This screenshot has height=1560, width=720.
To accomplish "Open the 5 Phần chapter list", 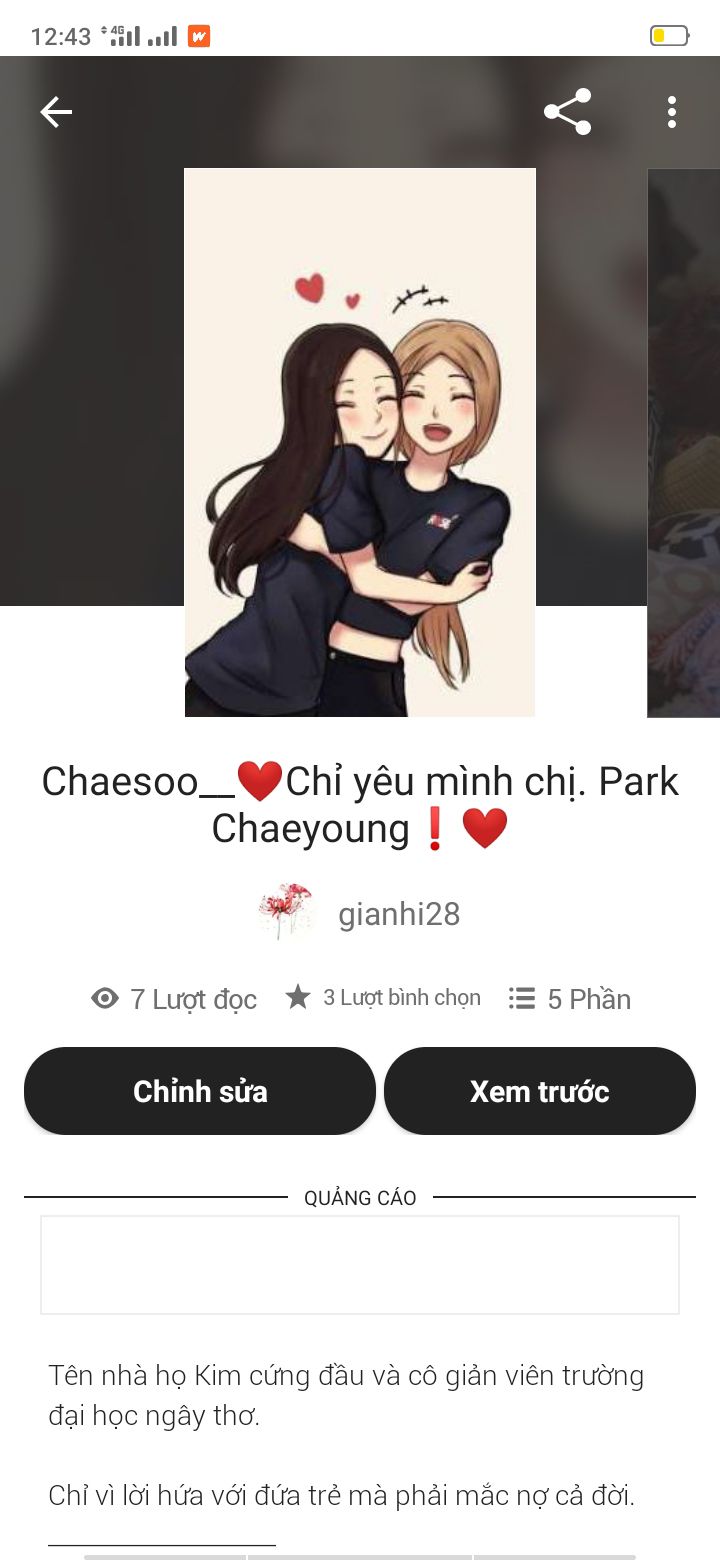I will coord(570,999).
